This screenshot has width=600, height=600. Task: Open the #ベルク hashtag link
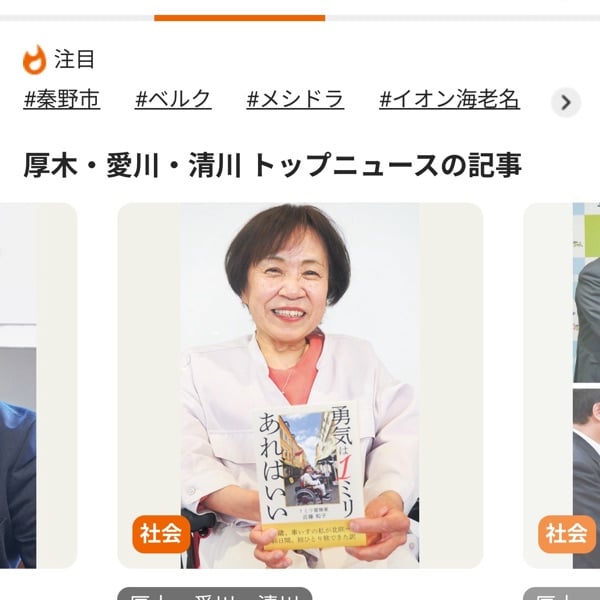173,99
